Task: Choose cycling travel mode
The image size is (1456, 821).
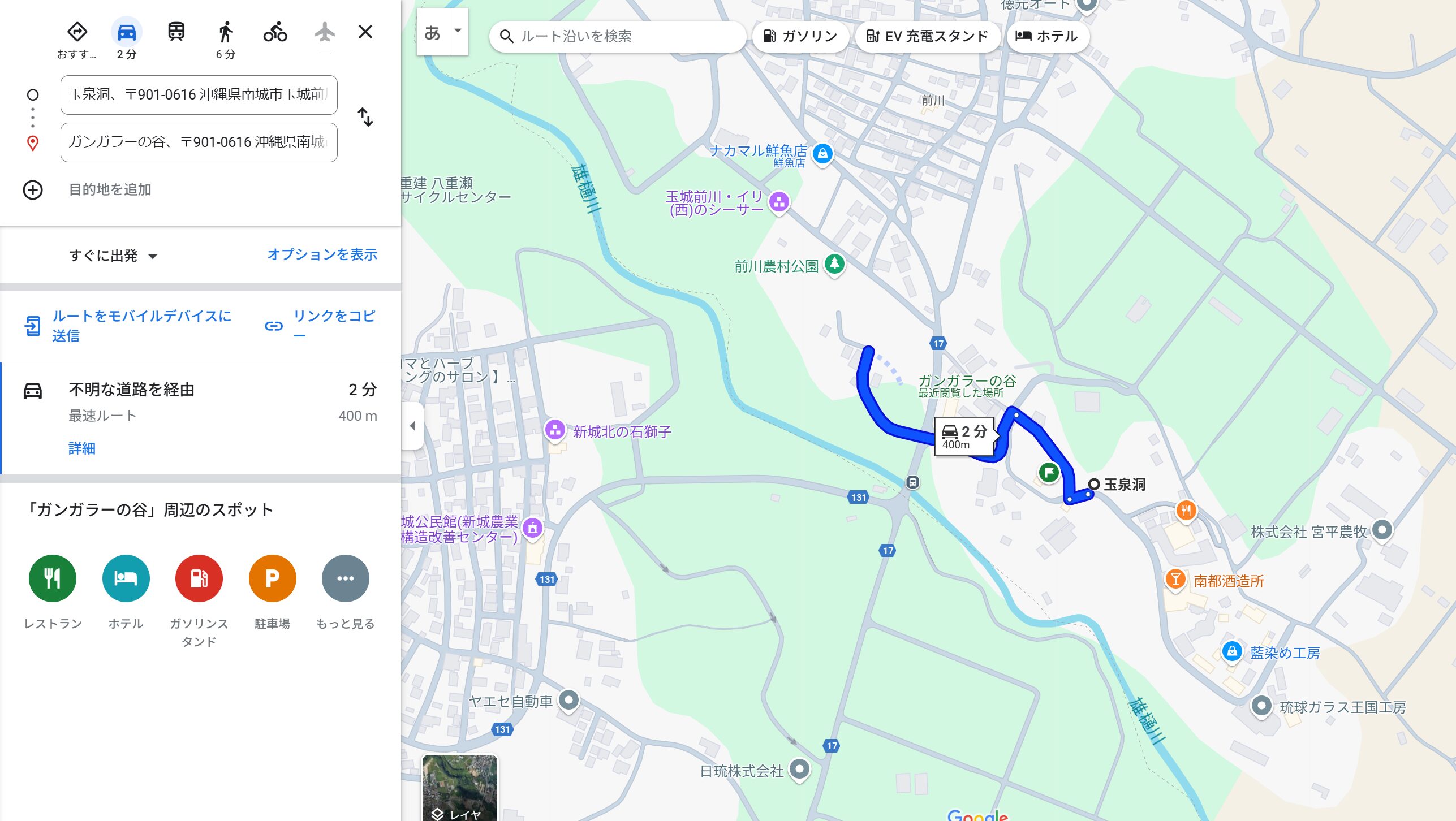Action: point(275,32)
